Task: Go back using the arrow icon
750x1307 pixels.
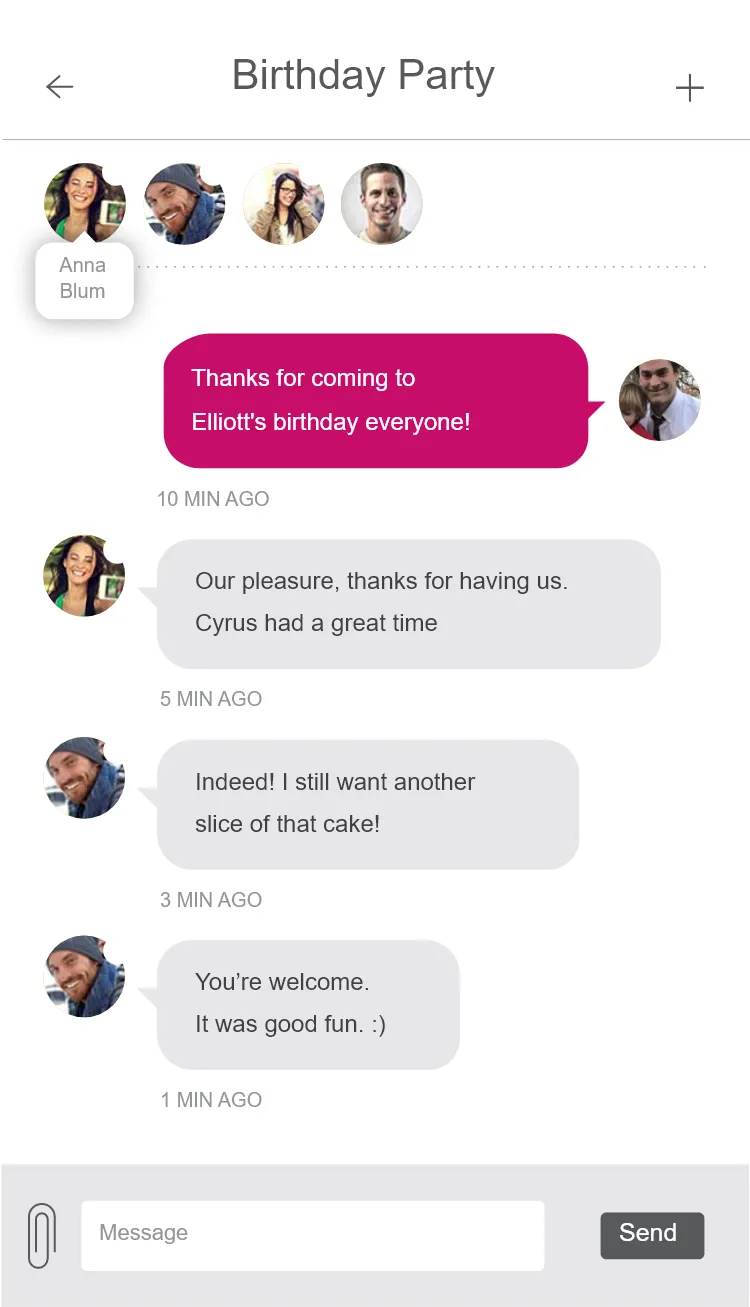Action: click(60, 87)
